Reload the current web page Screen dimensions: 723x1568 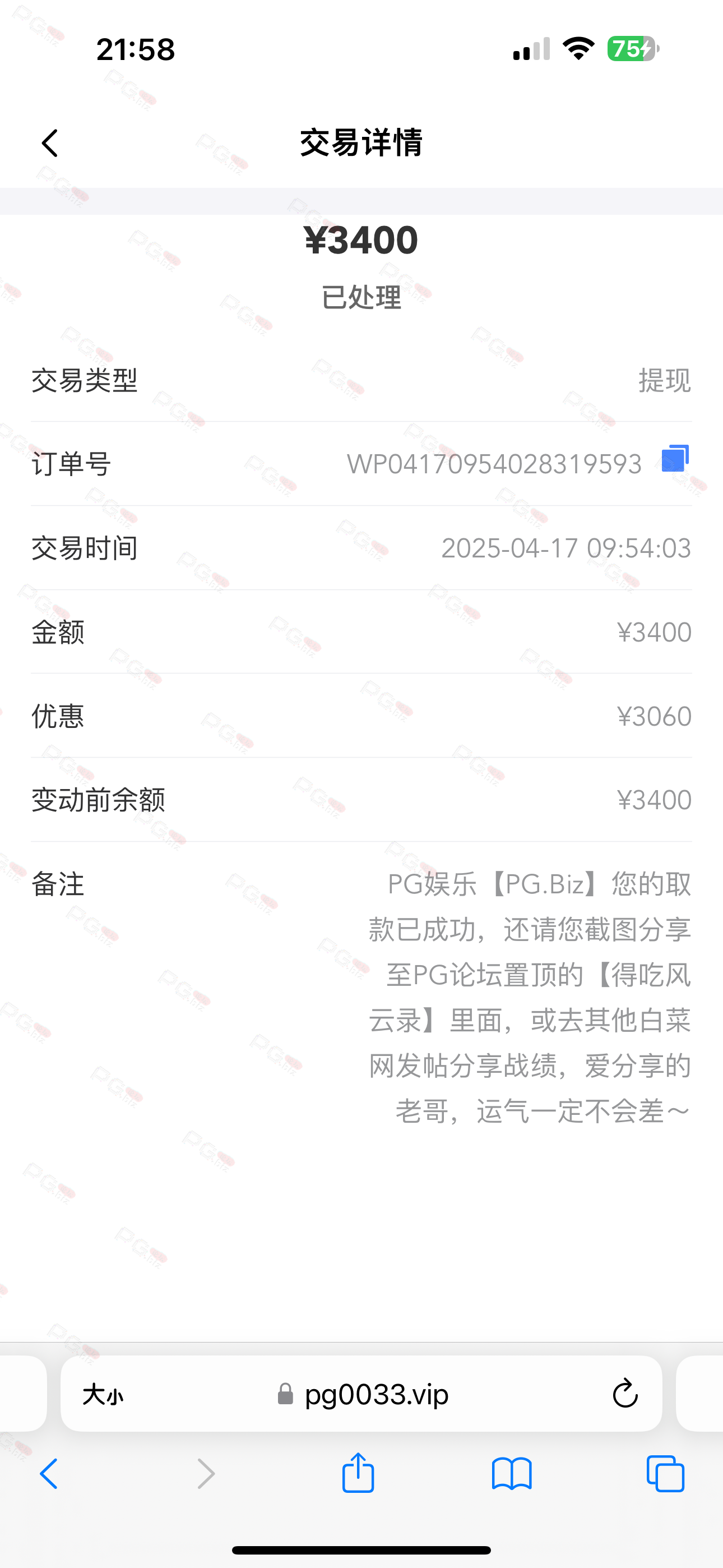click(x=625, y=1393)
